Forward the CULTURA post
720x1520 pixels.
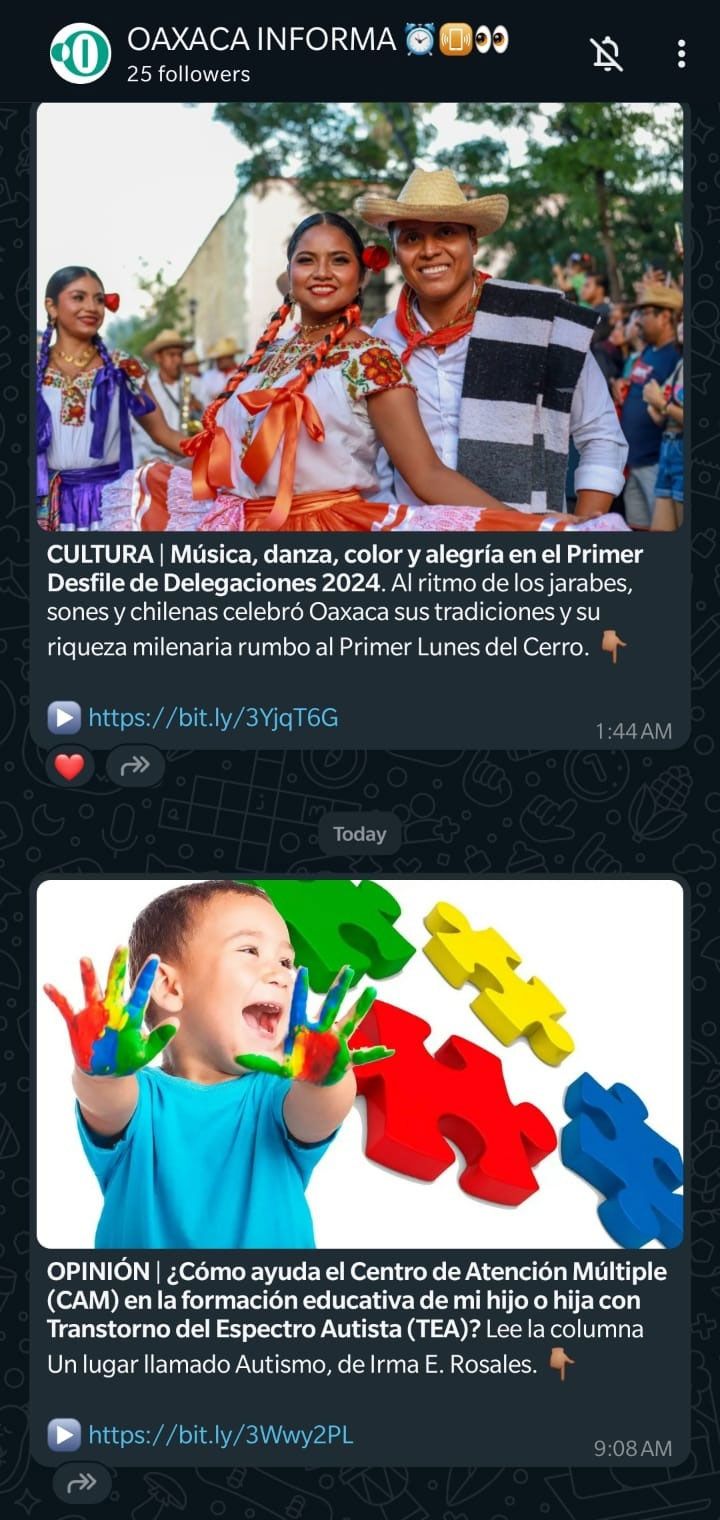(x=135, y=767)
